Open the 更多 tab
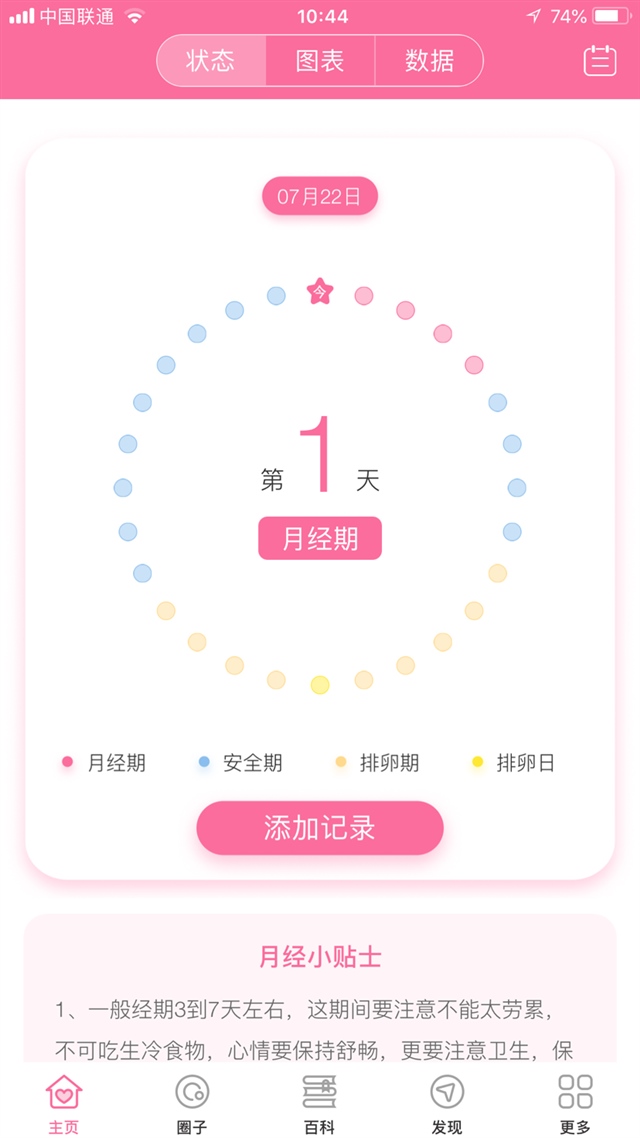 pyautogui.click(x=575, y=1103)
